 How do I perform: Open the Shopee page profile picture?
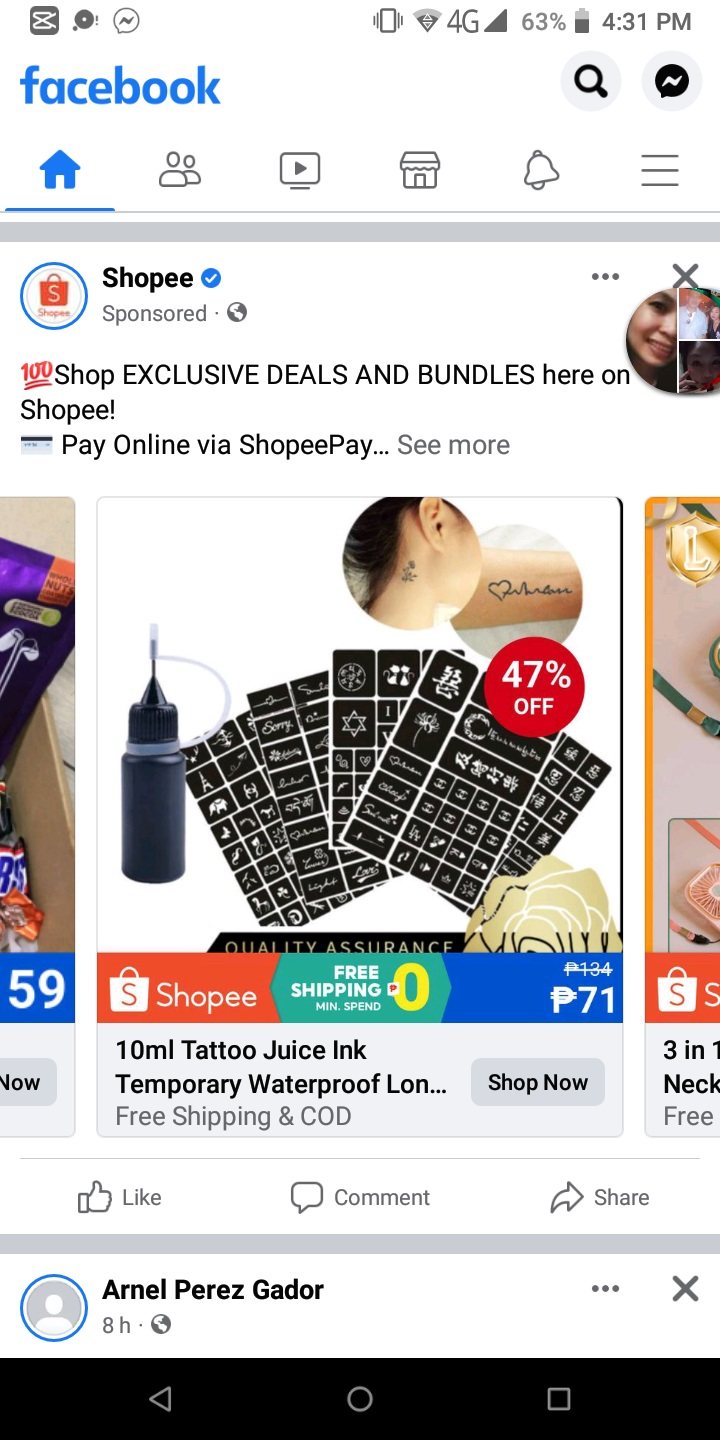pos(54,296)
